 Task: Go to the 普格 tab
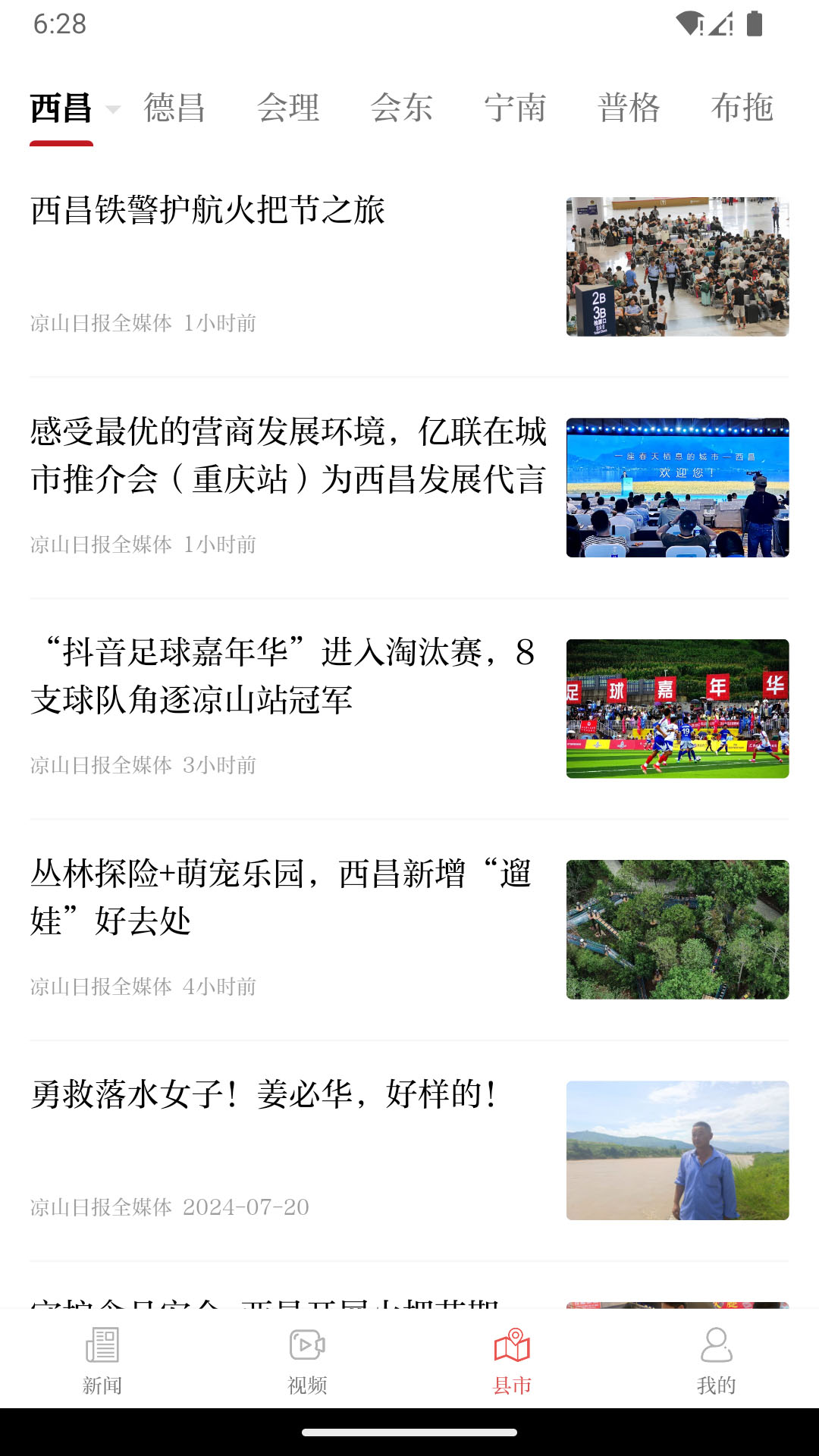coord(629,108)
